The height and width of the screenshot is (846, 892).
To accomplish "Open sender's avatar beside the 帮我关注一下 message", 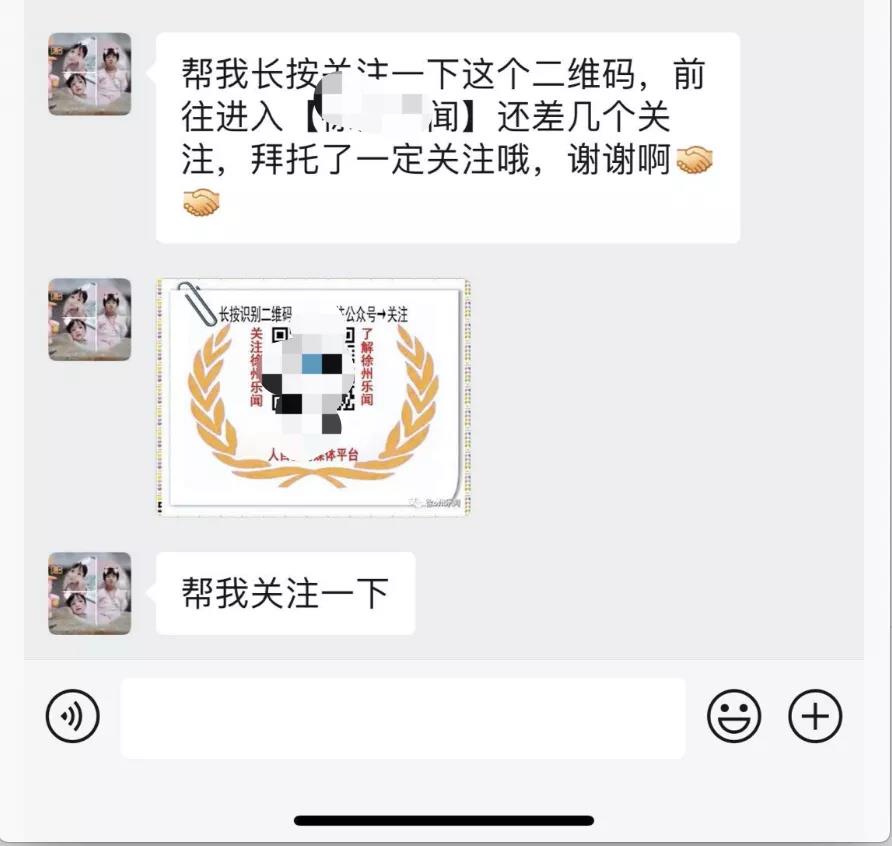I will click(x=90, y=593).
